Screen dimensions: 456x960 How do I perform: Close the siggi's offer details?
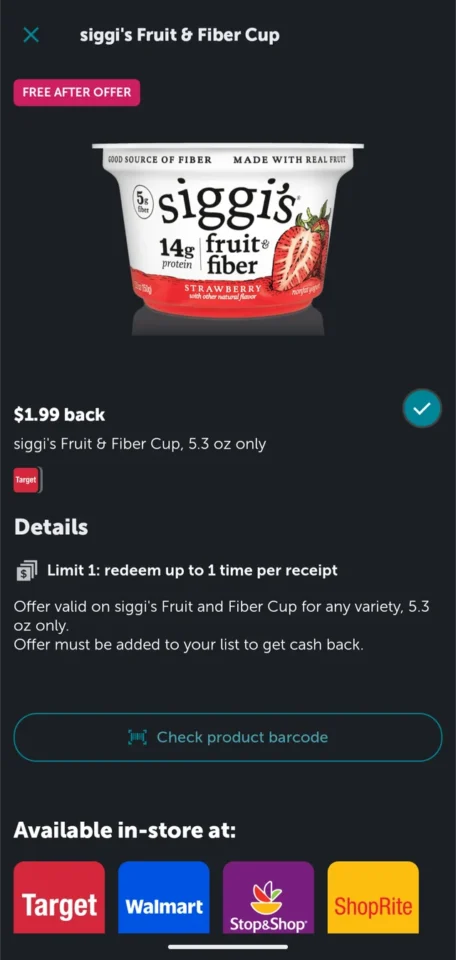pyautogui.click(x=31, y=36)
